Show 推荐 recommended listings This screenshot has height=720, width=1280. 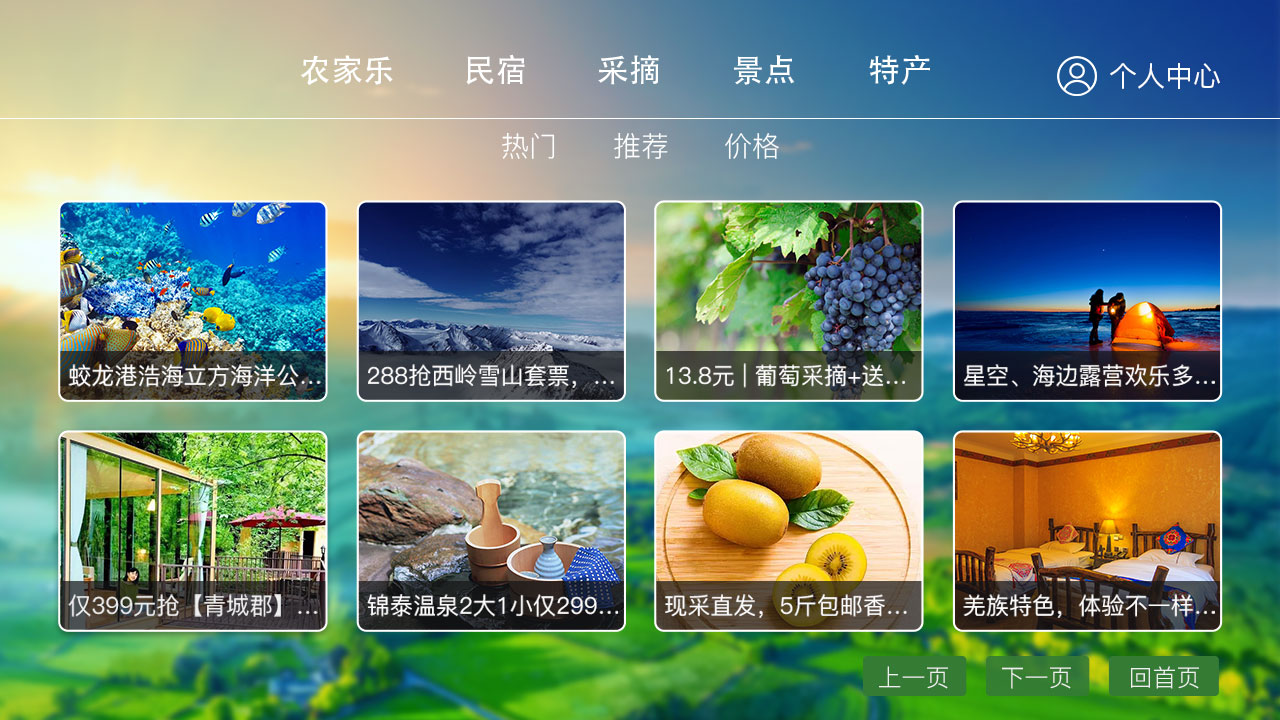click(641, 147)
